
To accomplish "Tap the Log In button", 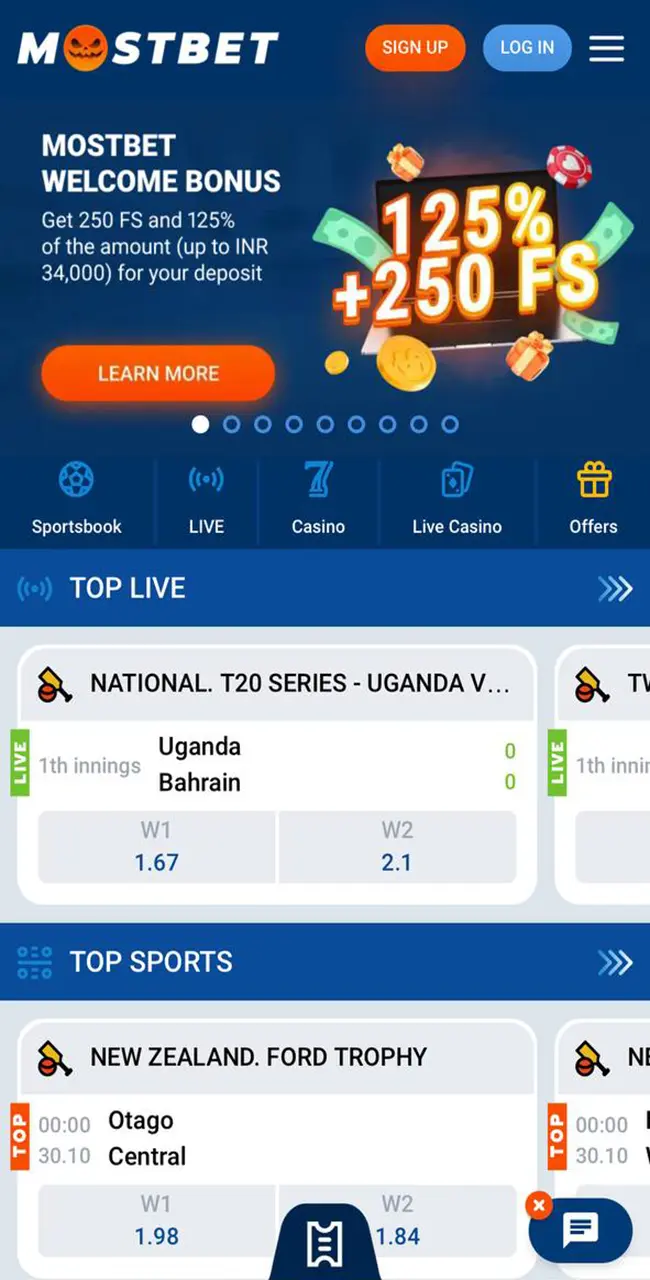I will point(527,48).
